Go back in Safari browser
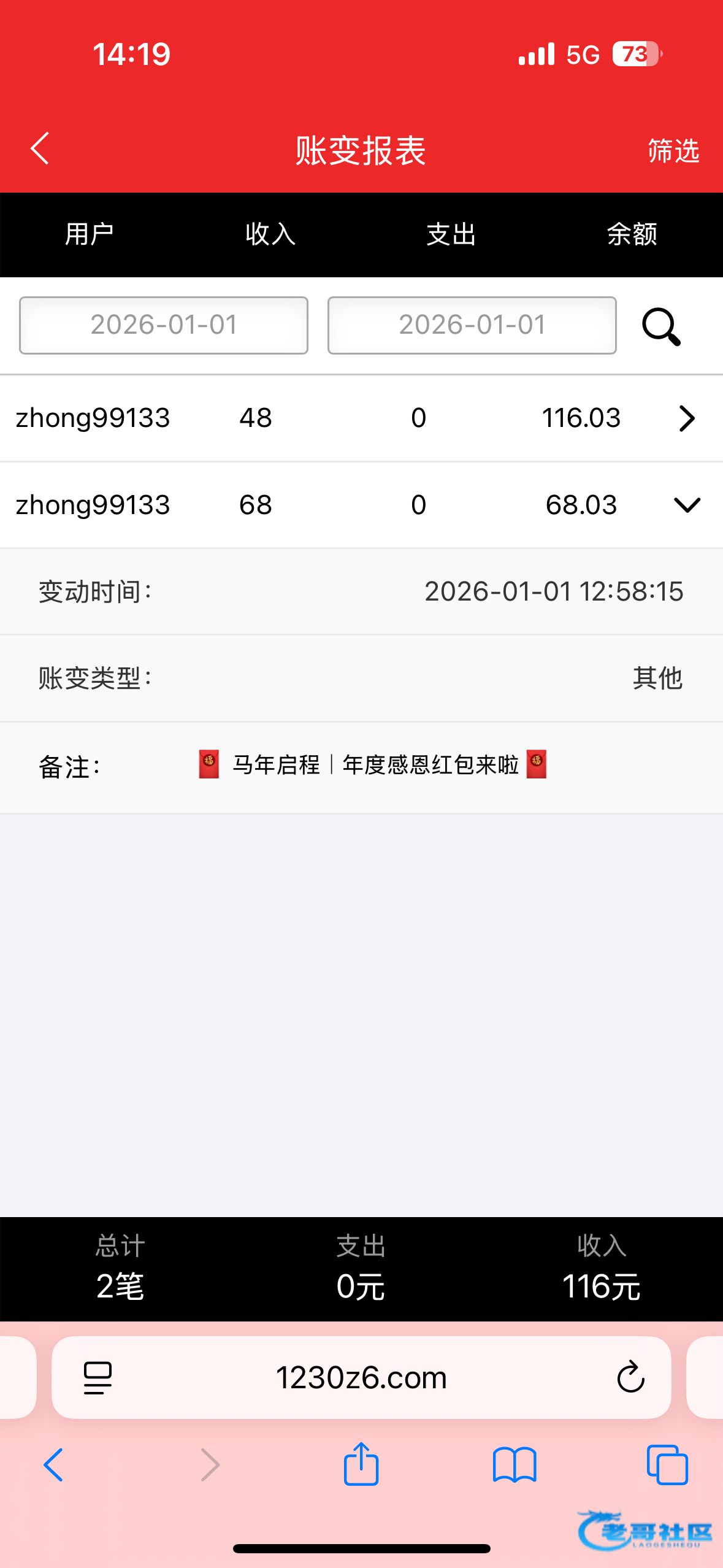The width and height of the screenshot is (723, 1568). point(53,1465)
